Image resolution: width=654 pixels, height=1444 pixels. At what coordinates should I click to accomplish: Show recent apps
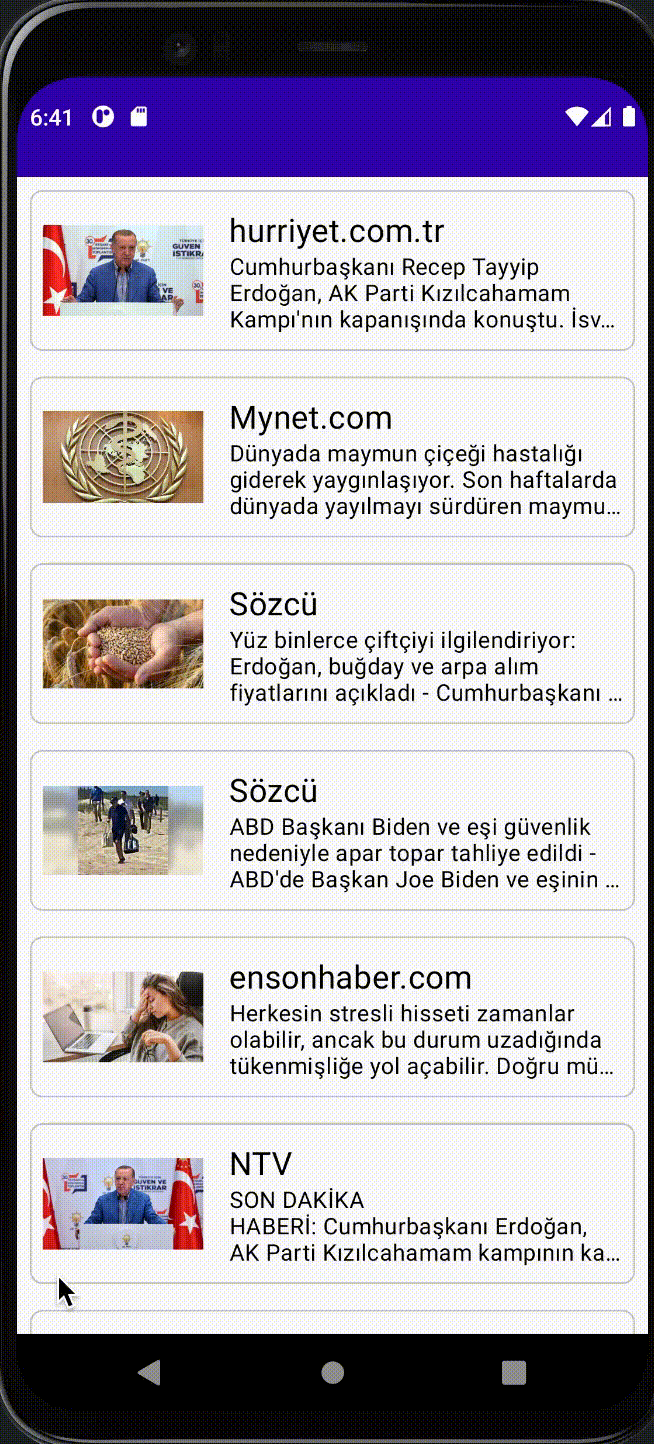[514, 1372]
